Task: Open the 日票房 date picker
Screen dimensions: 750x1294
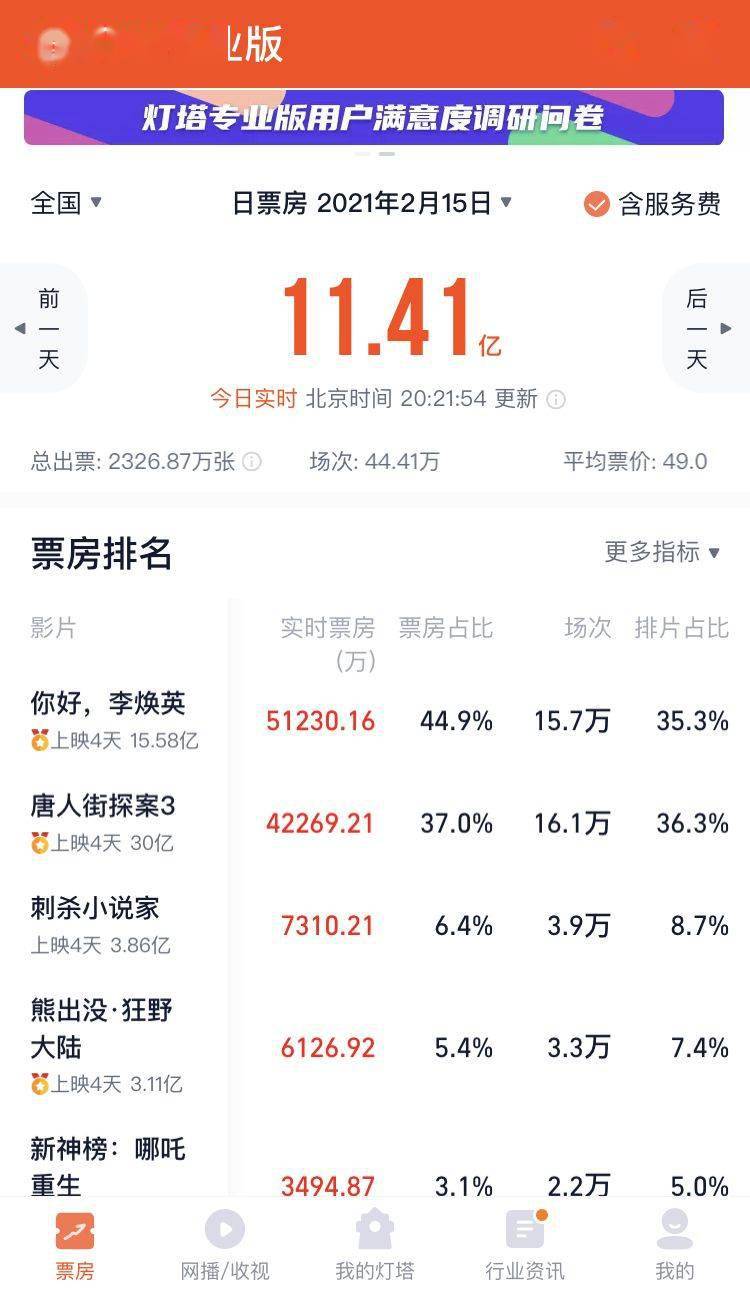Action: coord(372,203)
